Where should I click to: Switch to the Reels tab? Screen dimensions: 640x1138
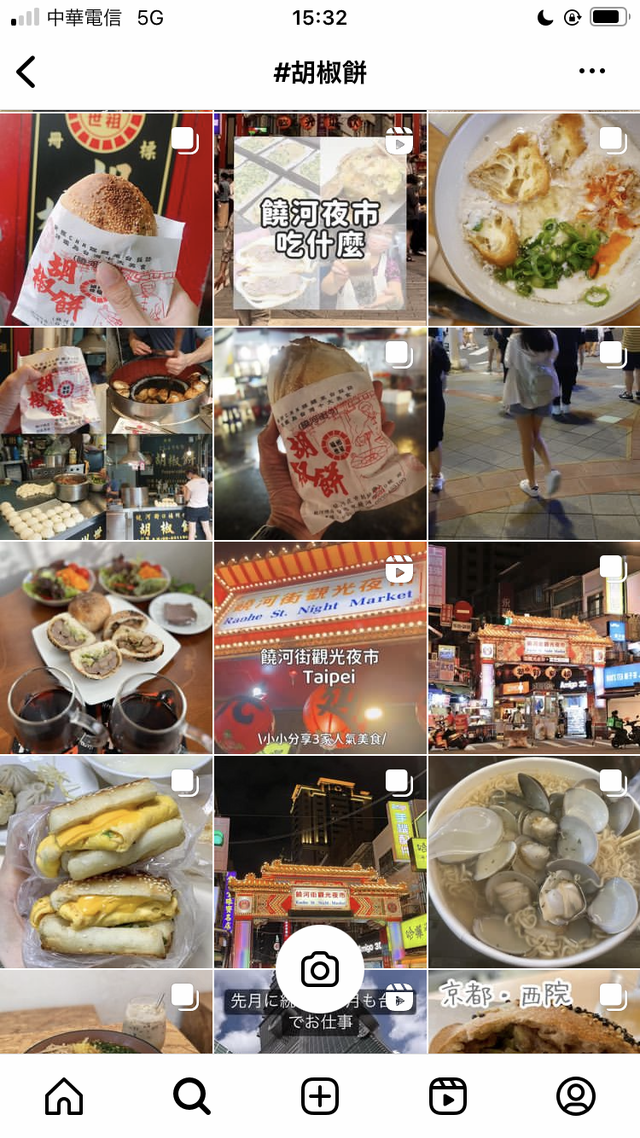448,1096
